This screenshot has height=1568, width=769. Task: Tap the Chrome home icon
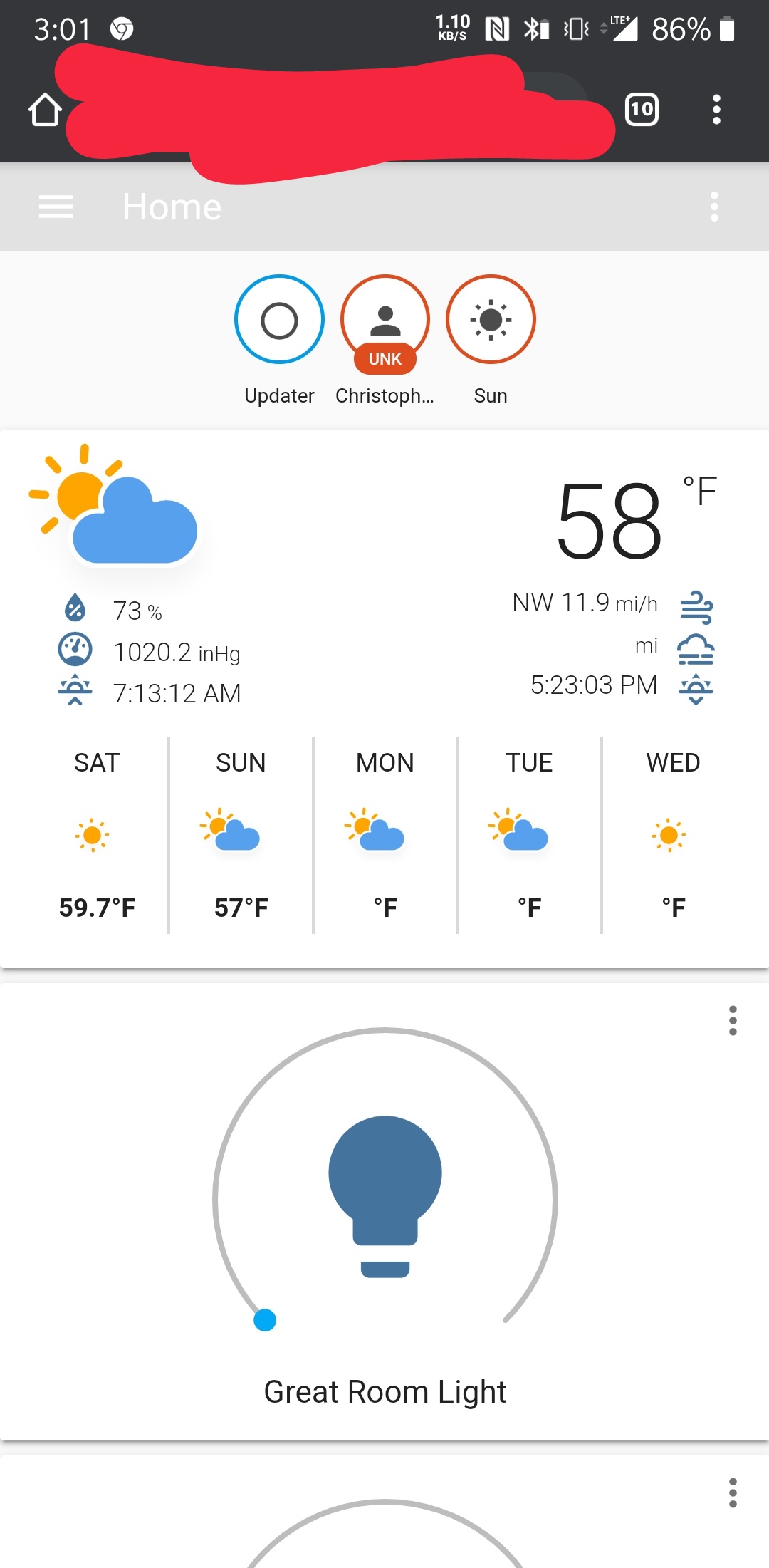click(x=45, y=110)
